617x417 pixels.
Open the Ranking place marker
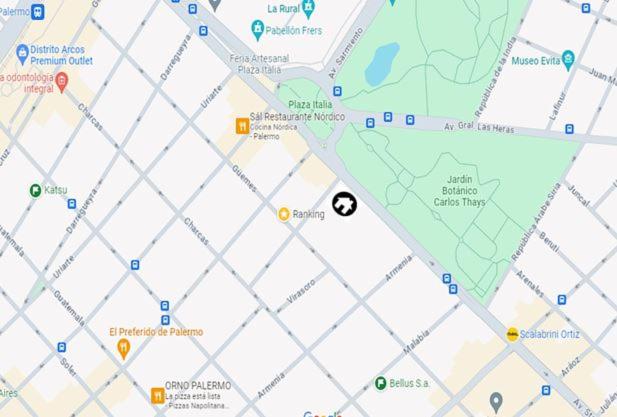pyautogui.click(x=284, y=214)
